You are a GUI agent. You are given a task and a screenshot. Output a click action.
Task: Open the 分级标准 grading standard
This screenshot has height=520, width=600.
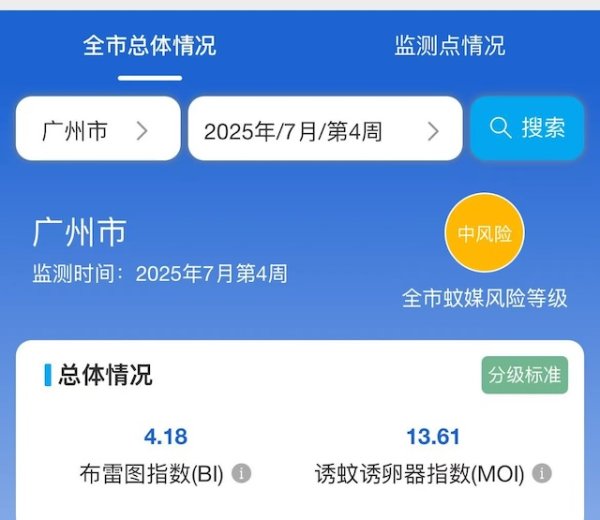(524, 375)
